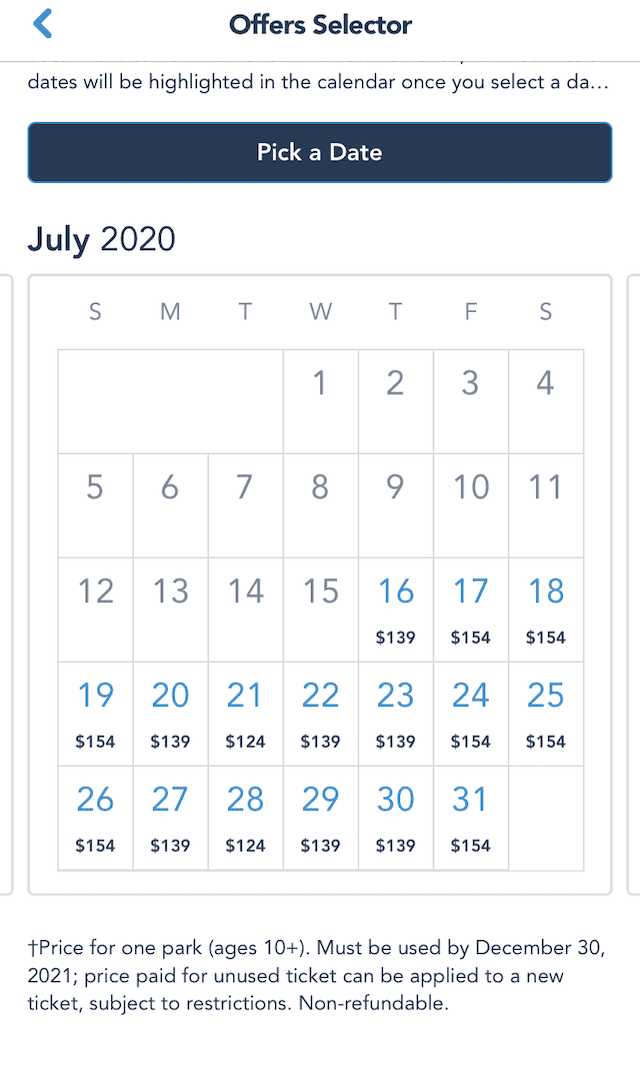Select July 24 at $154
The height and width of the screenshot is (1081, 640).
tap(471, 714)
